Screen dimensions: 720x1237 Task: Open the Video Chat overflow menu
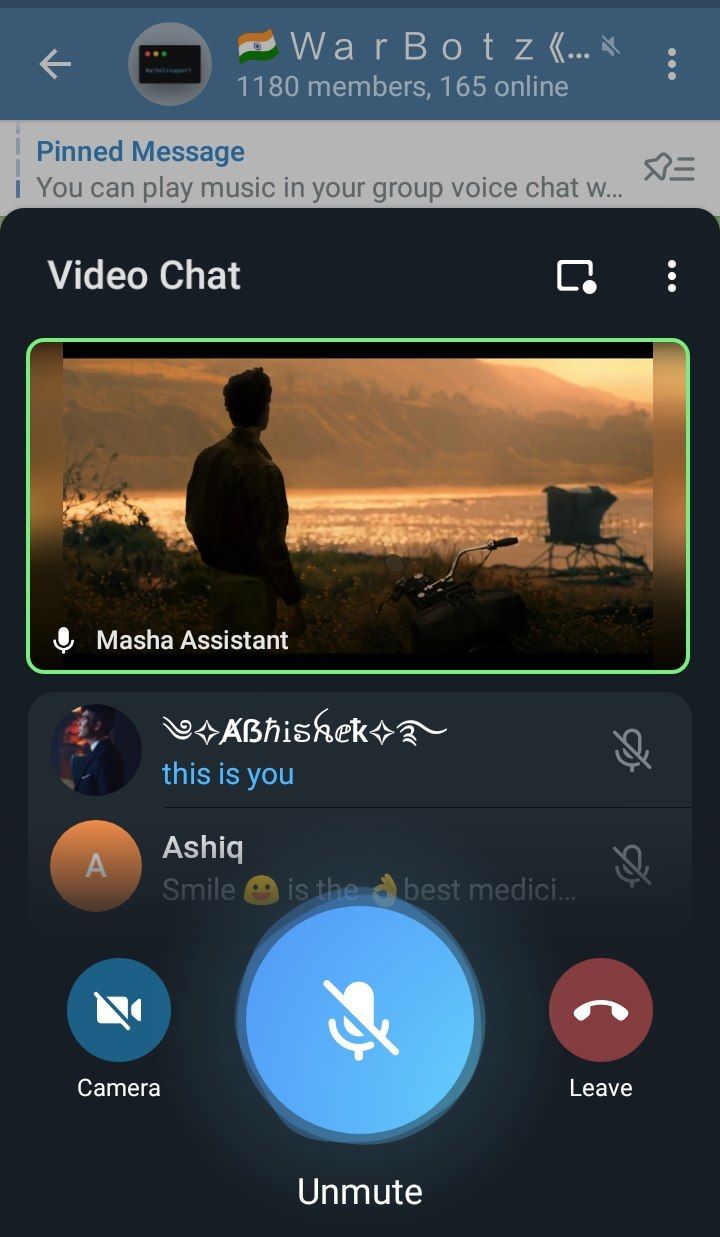click(x=672, y=276)
